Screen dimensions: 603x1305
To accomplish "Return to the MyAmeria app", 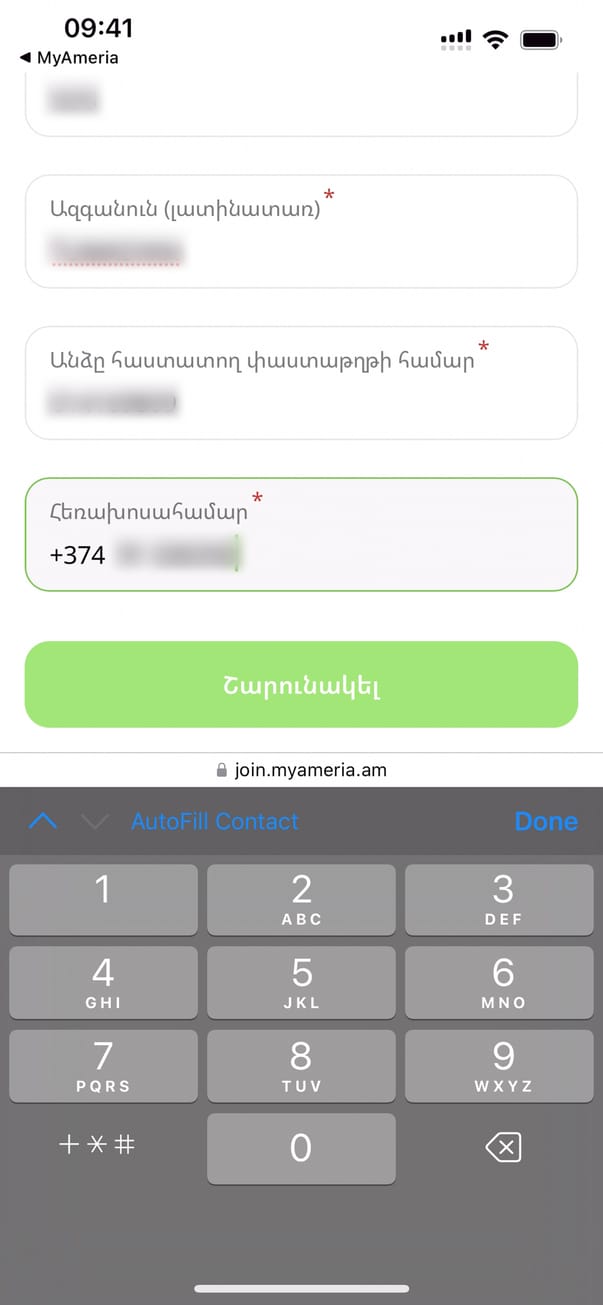I will pos(68,58).
